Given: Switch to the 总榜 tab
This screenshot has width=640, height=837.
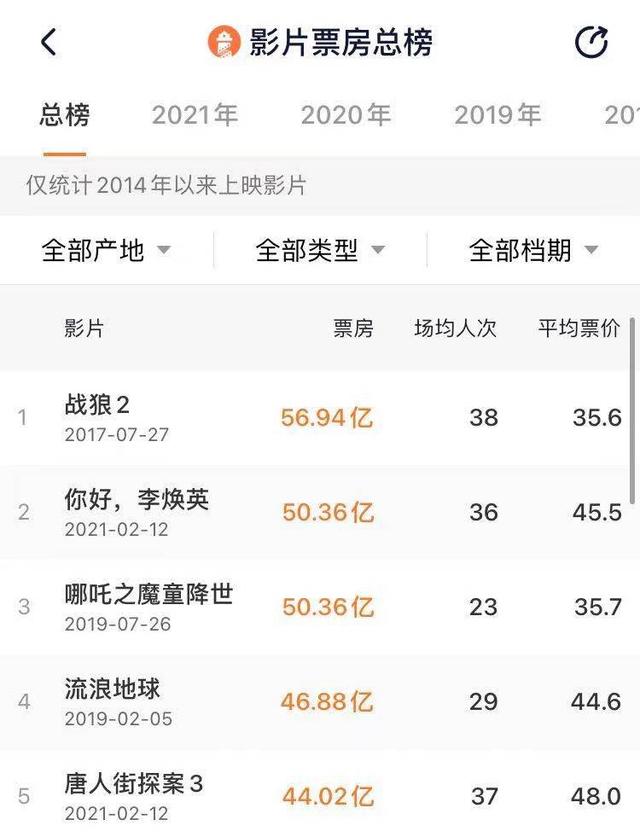Looking at the screenshot, I should point(65,115).
